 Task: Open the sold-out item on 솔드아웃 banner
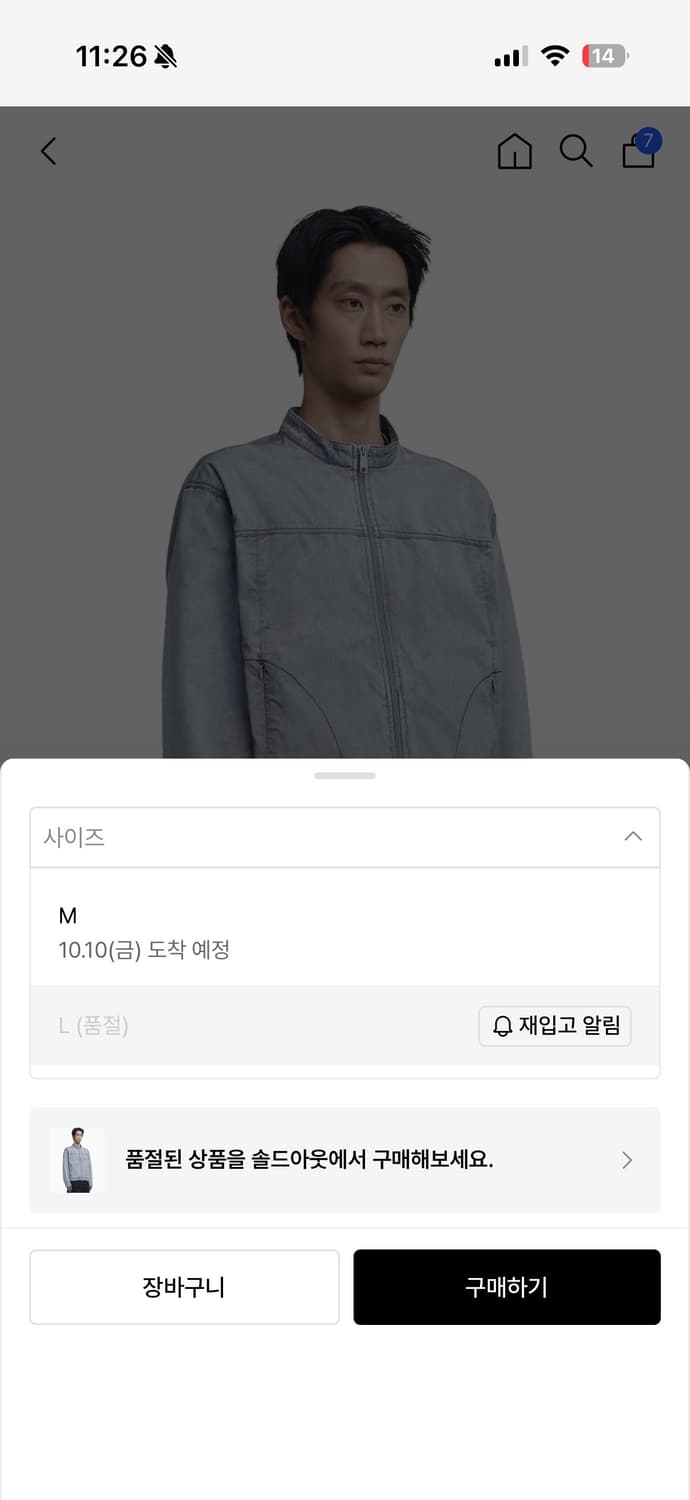point(345,1160)
